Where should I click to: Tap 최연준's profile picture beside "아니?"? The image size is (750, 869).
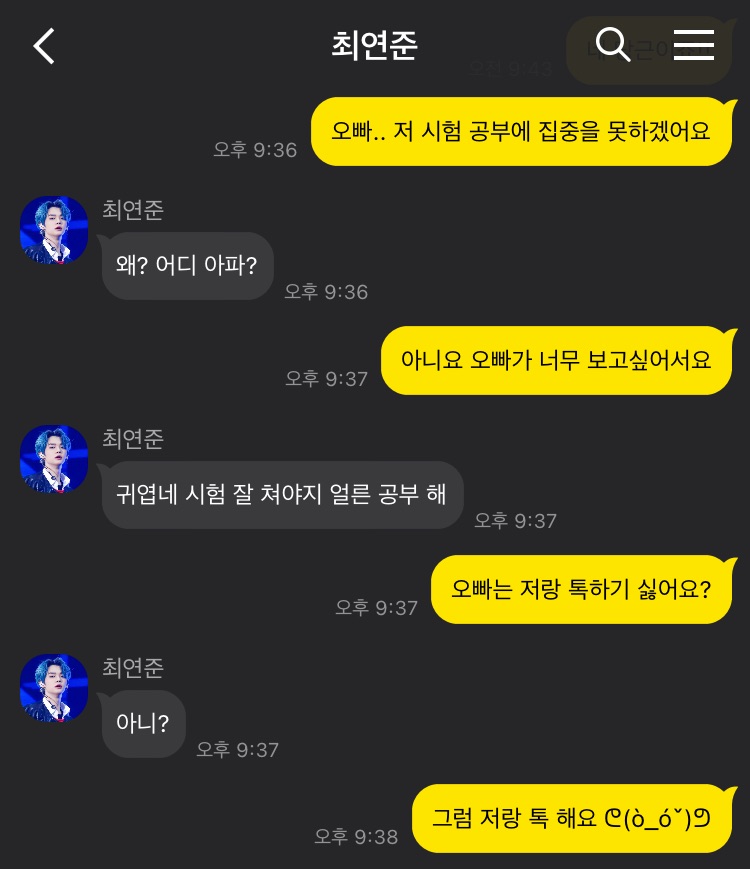[x=54, y=688]
